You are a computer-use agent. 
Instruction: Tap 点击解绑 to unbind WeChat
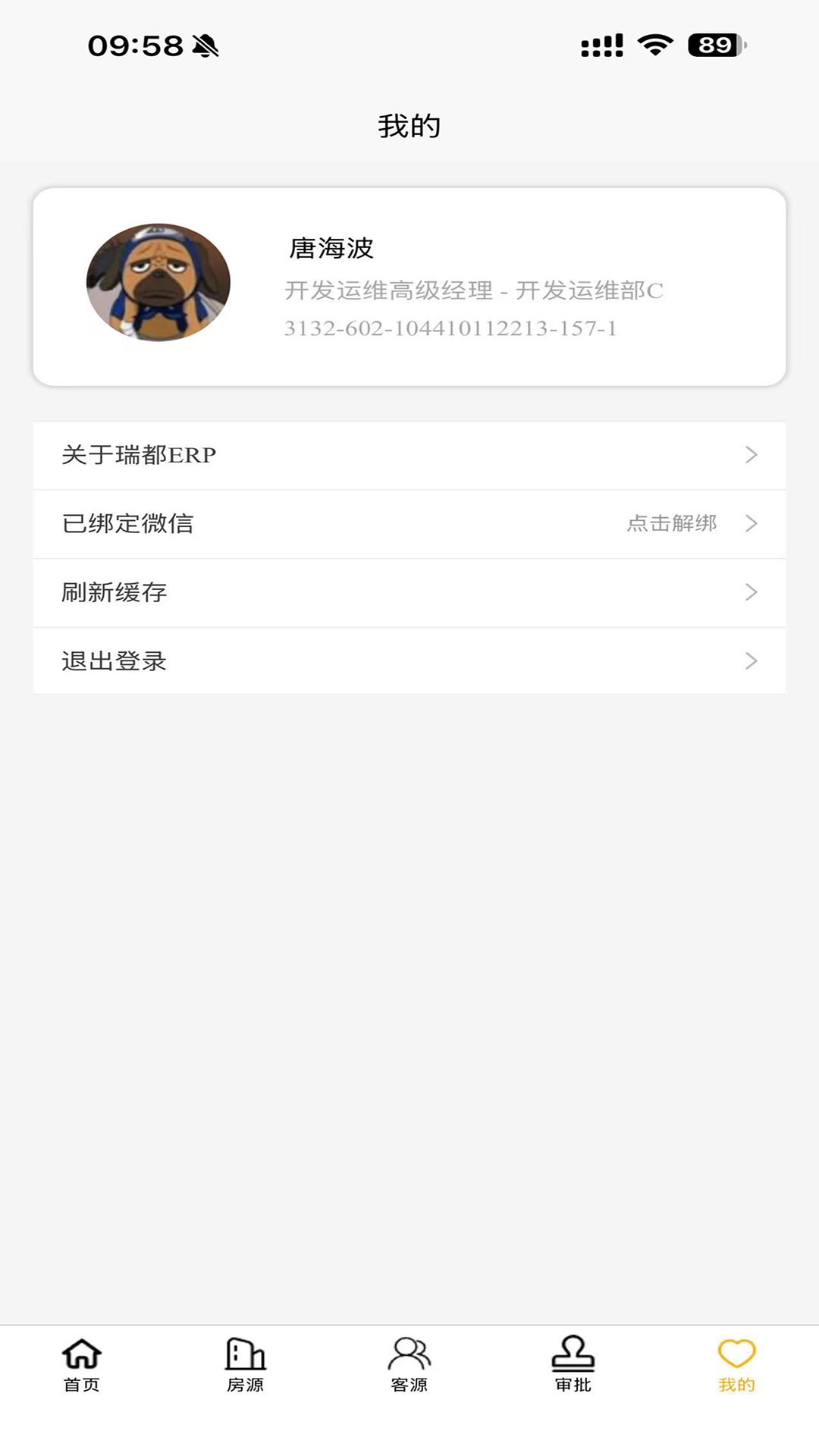click(672, 524)
